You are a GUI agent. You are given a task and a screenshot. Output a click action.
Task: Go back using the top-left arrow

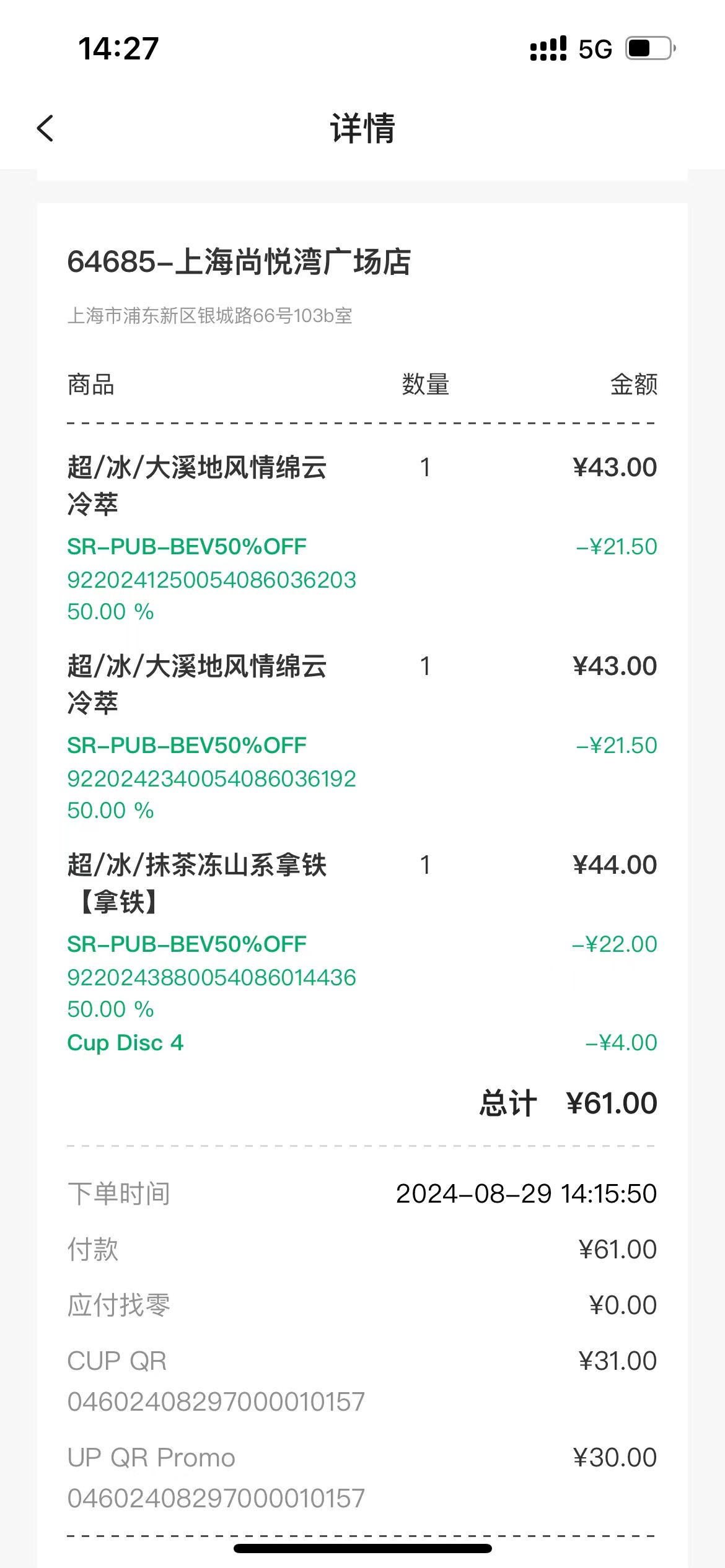click(45, 128)
